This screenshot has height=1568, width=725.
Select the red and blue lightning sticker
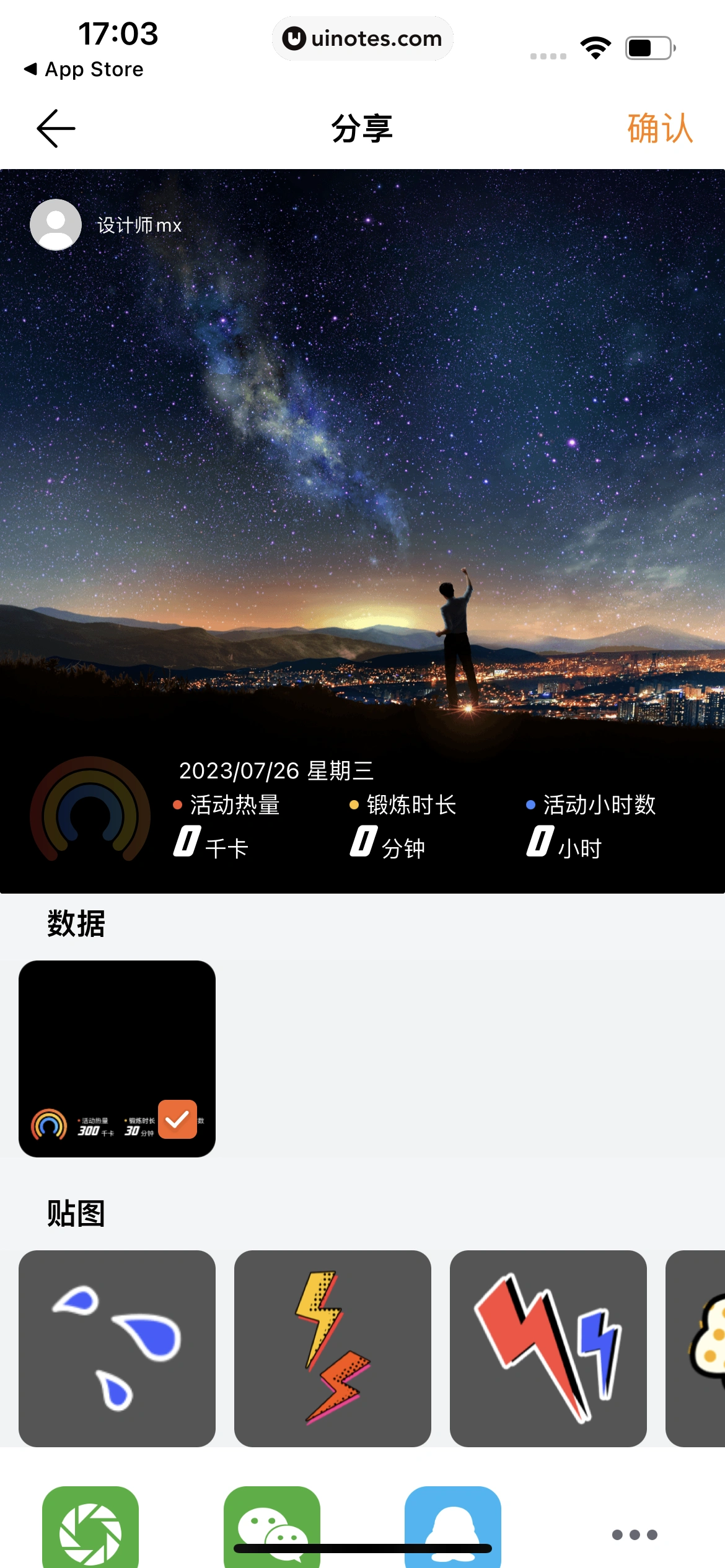tap(549, 1348)
